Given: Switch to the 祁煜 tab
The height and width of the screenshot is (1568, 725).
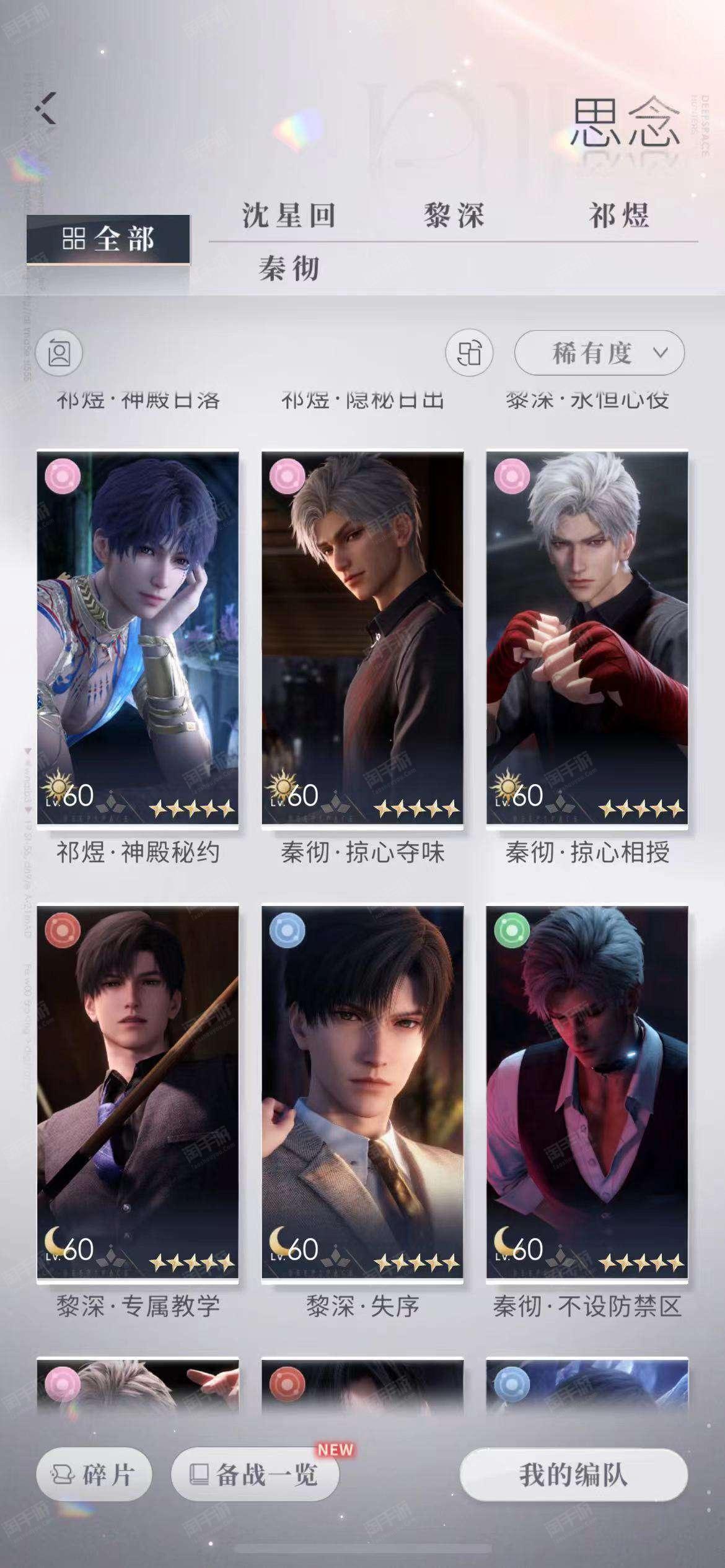Looking at the screenshot, I should [619, 216].
